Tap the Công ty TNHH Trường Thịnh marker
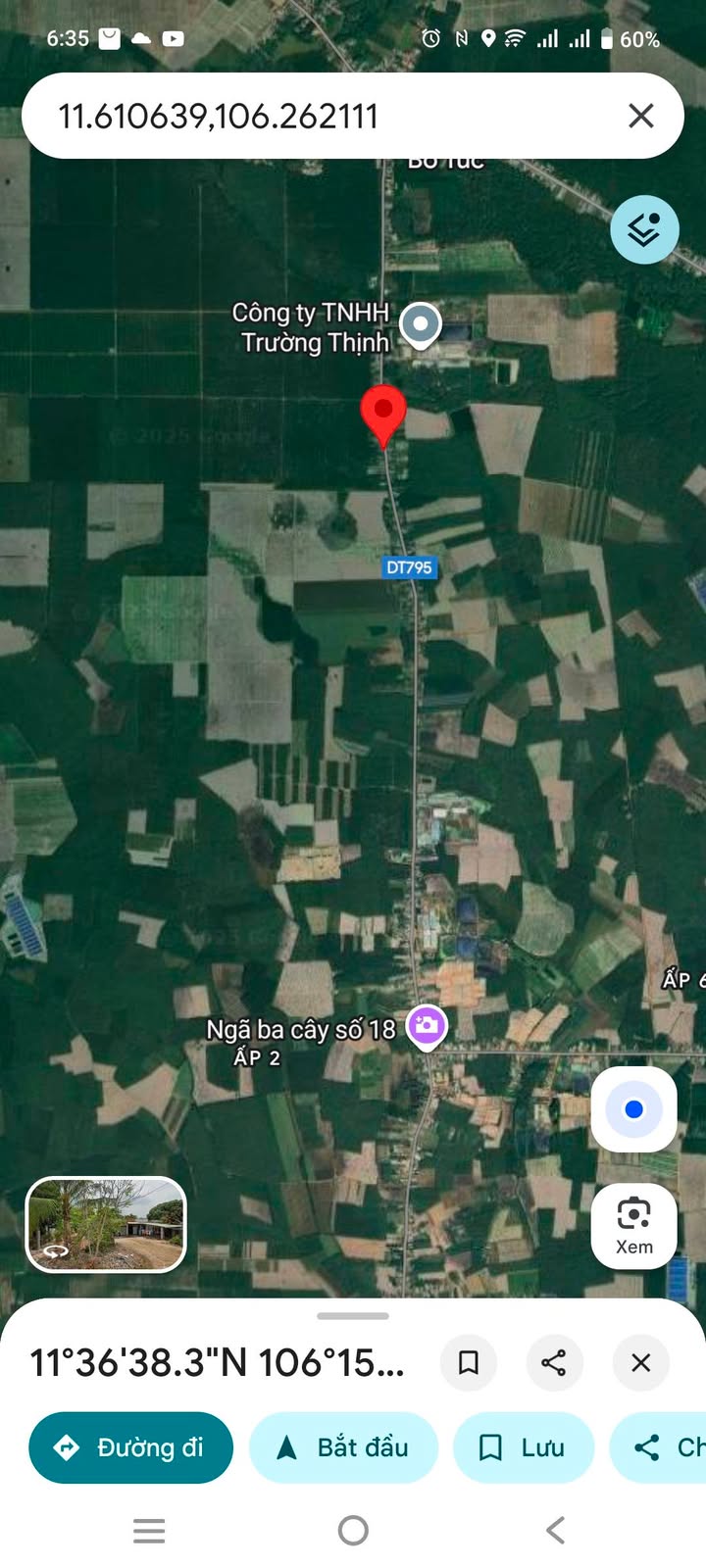The width and height of the screenshot is (706, 1568). pos(422,323)
